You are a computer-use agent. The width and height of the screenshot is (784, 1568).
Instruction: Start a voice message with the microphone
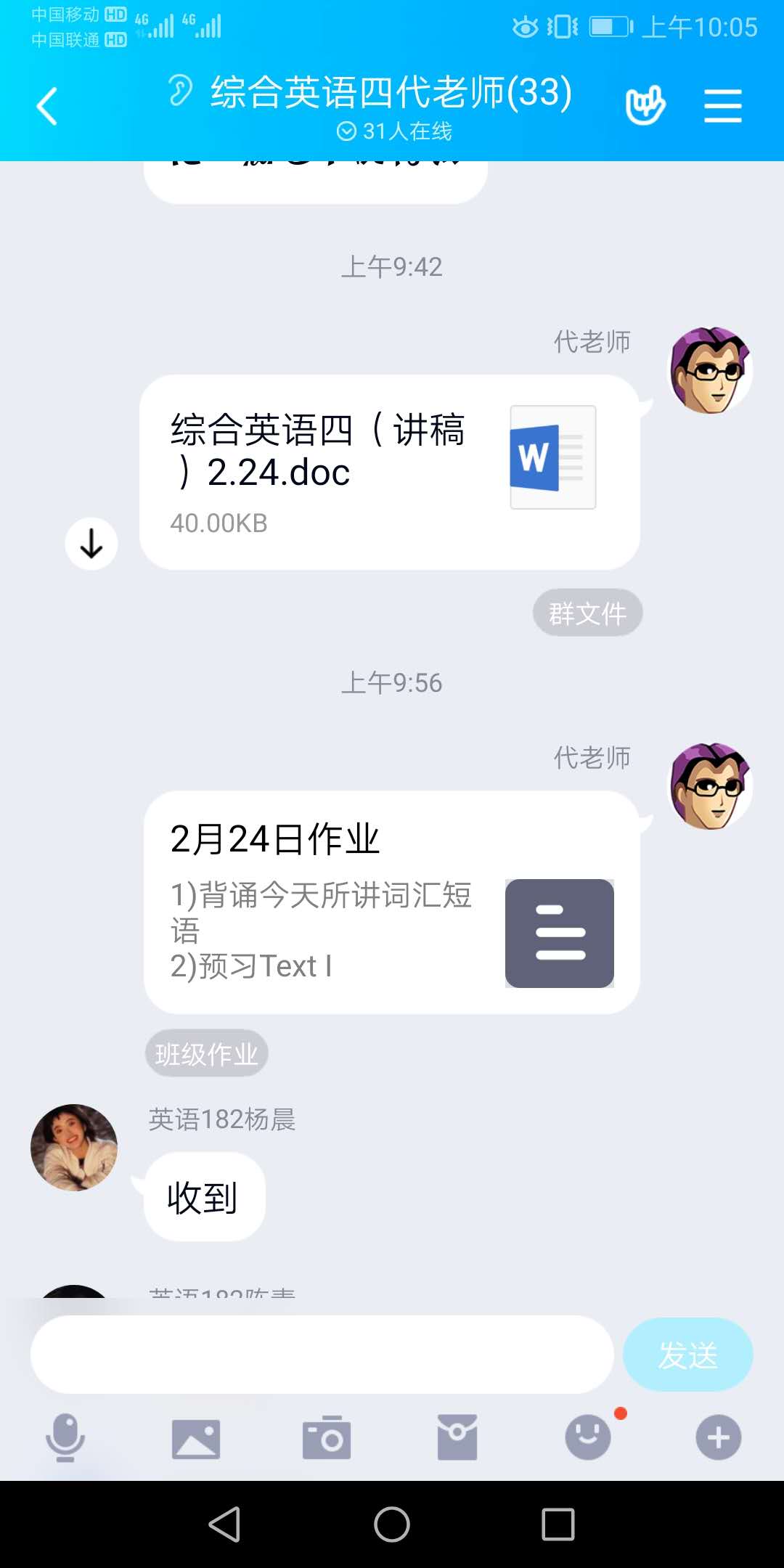(65, 1437)
